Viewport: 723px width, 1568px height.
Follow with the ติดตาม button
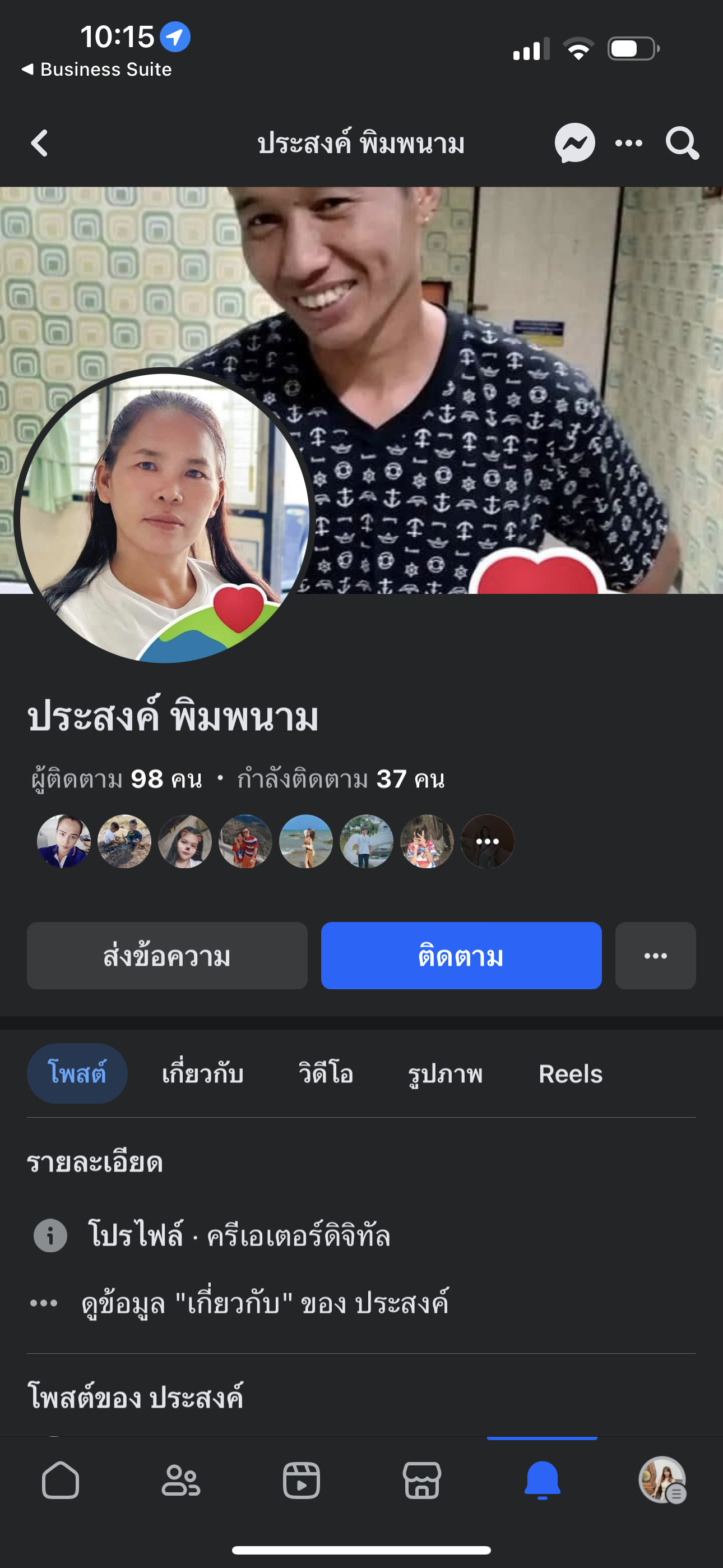pos(461,956)
